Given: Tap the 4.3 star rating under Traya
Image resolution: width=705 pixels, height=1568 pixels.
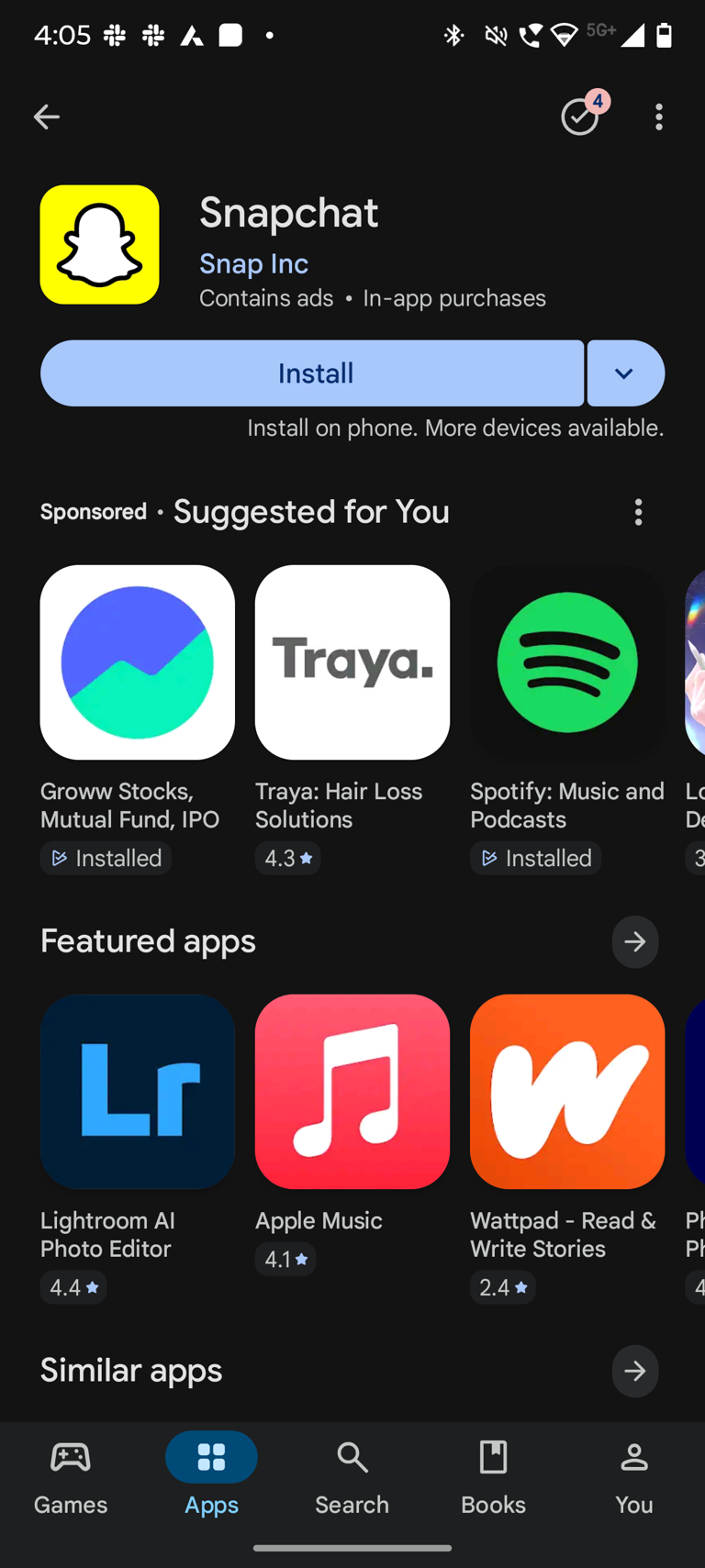Looking at the screenshot, I should coord(287,858).
